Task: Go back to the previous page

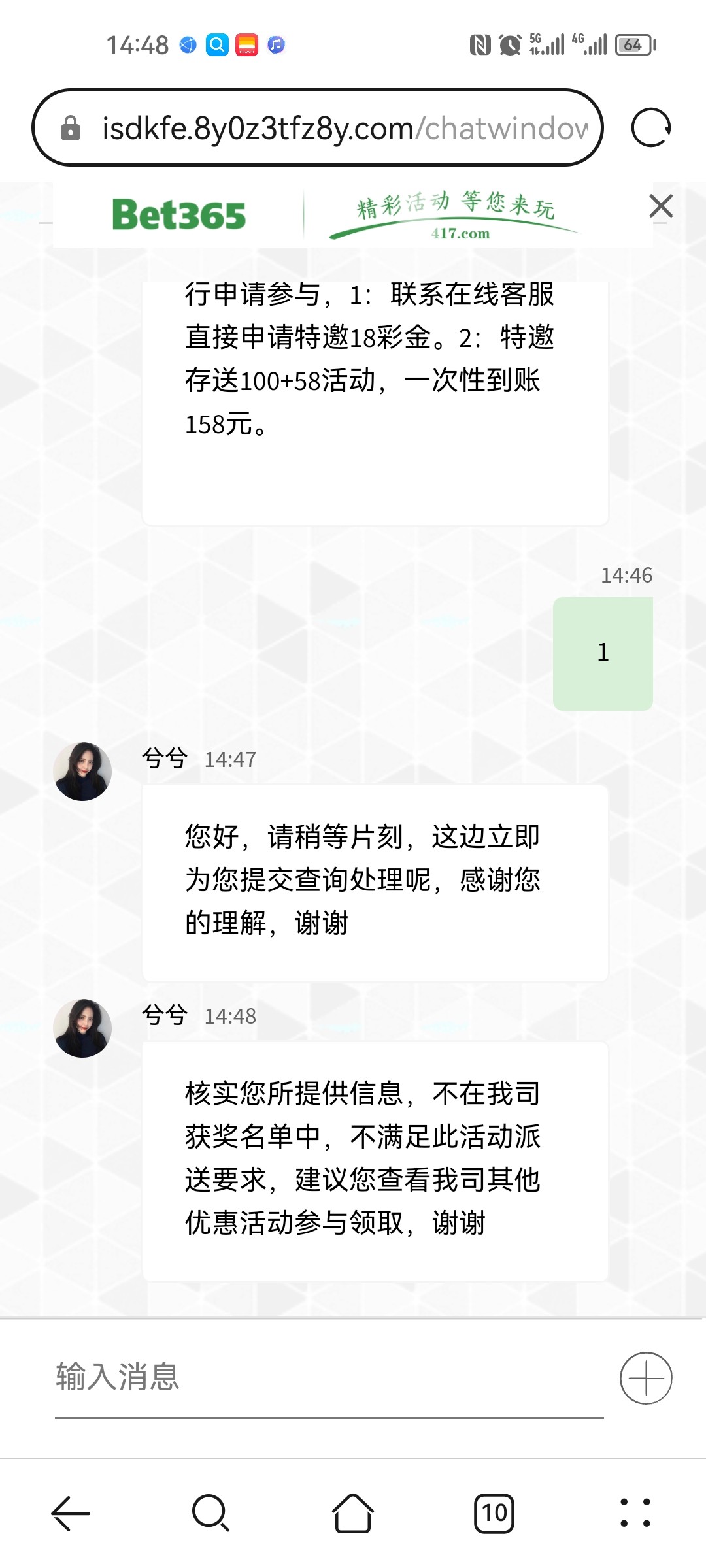Action: point(71,1512)
